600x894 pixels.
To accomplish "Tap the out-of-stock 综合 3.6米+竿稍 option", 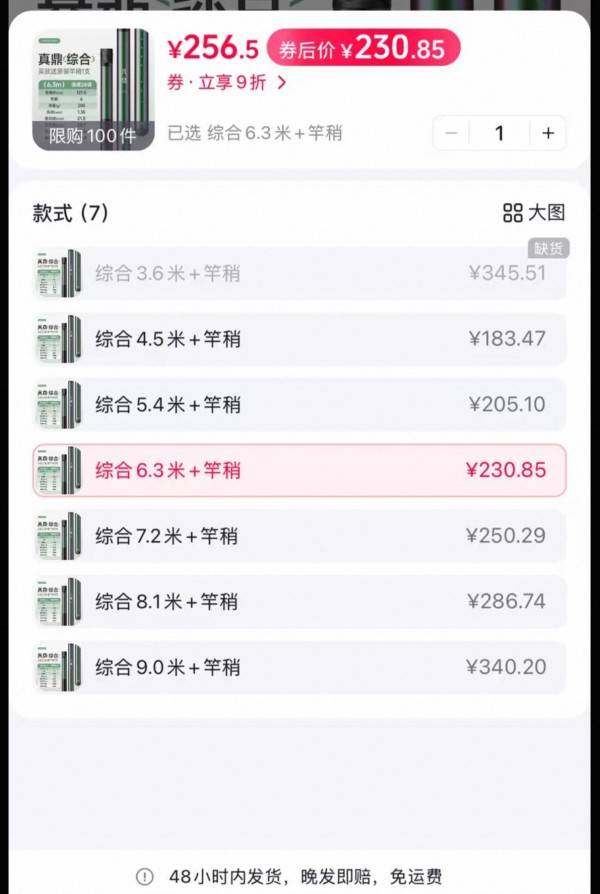I will [x=300, y=273].
